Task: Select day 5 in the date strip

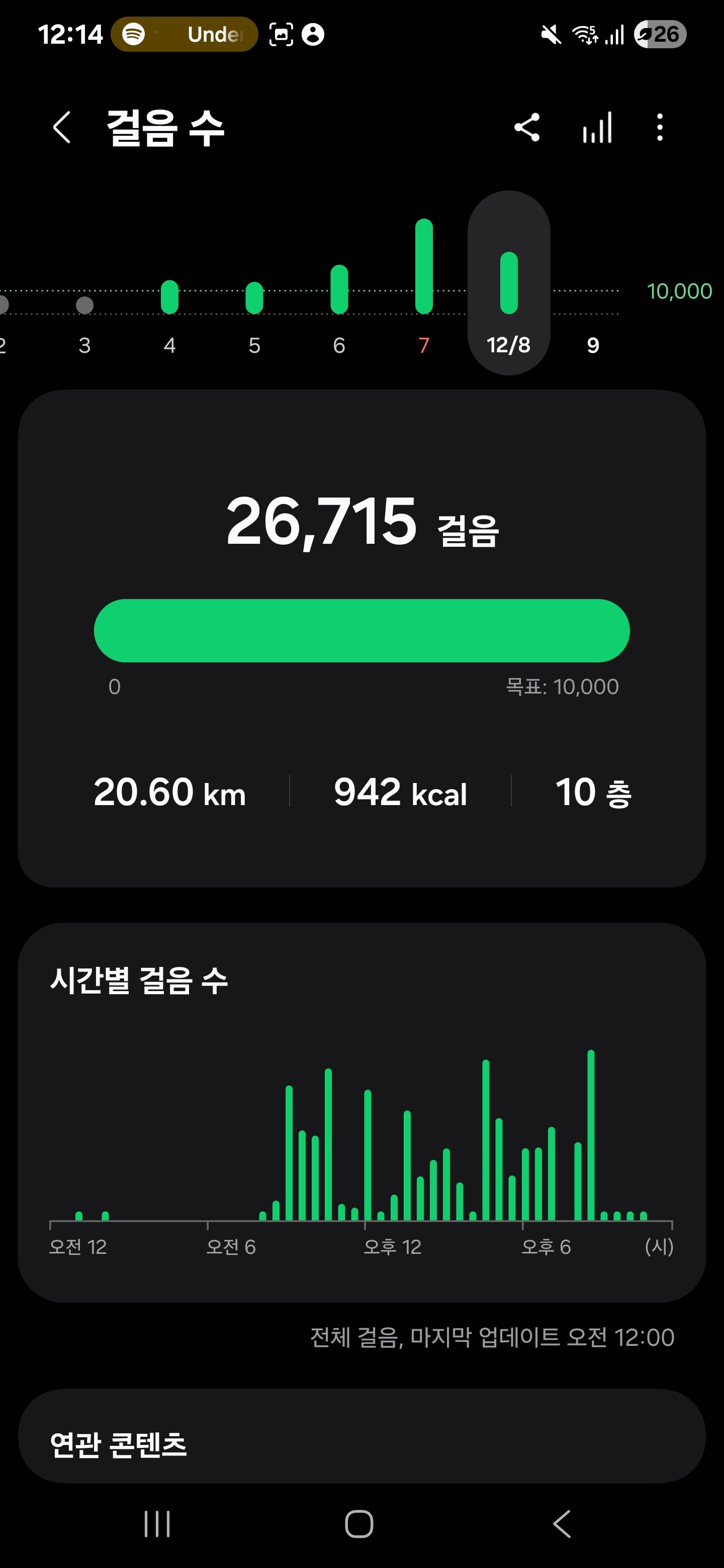Action: (254, 317)
